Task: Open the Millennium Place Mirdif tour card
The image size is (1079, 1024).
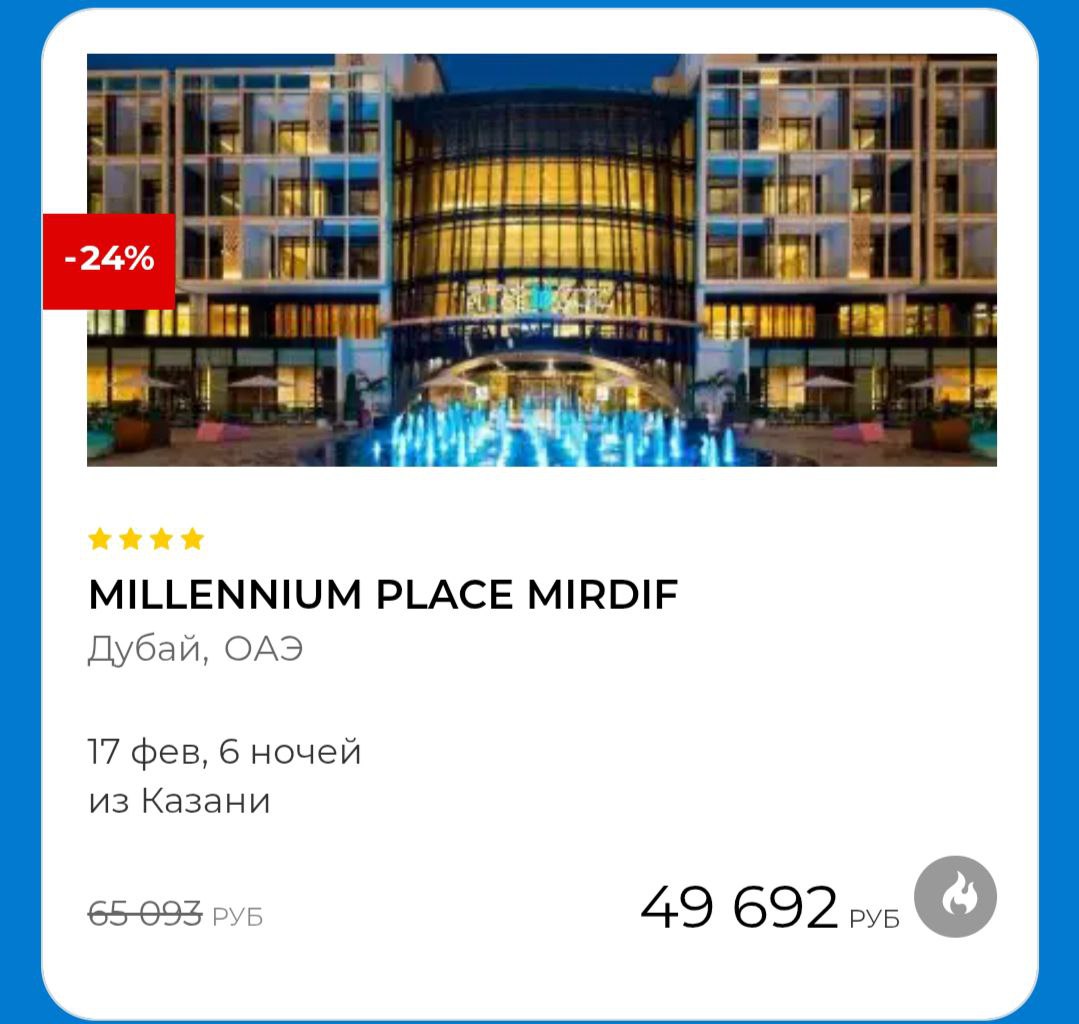Action: click(x=383, y=595)
